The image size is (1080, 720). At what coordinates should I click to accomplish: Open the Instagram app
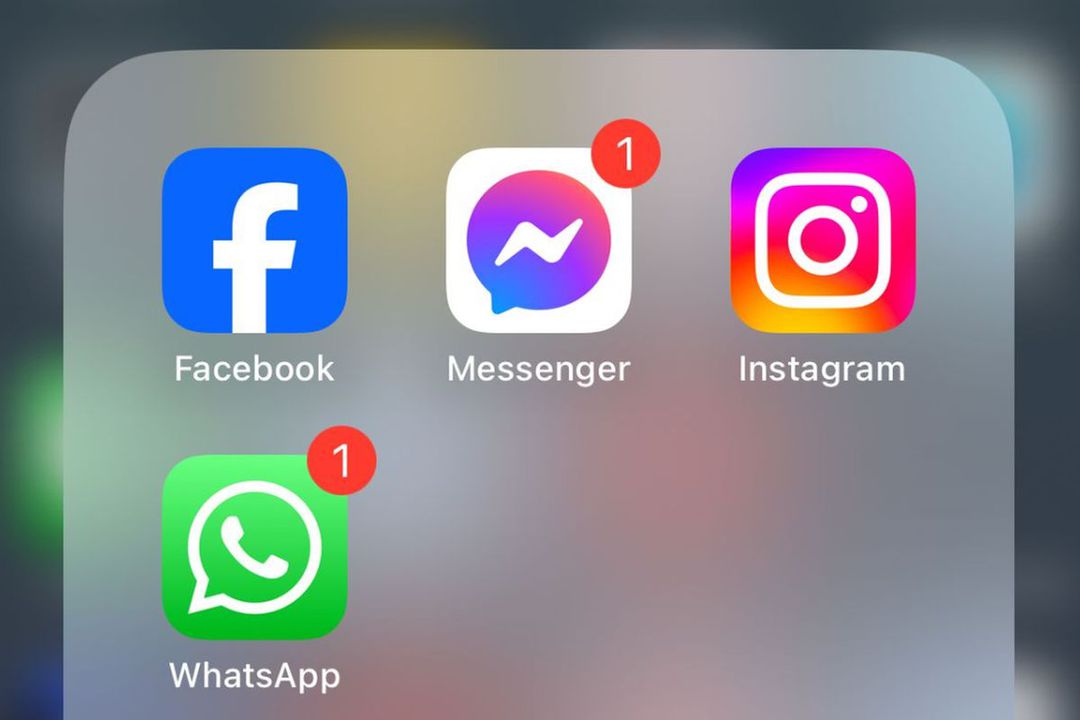[822, 241]
